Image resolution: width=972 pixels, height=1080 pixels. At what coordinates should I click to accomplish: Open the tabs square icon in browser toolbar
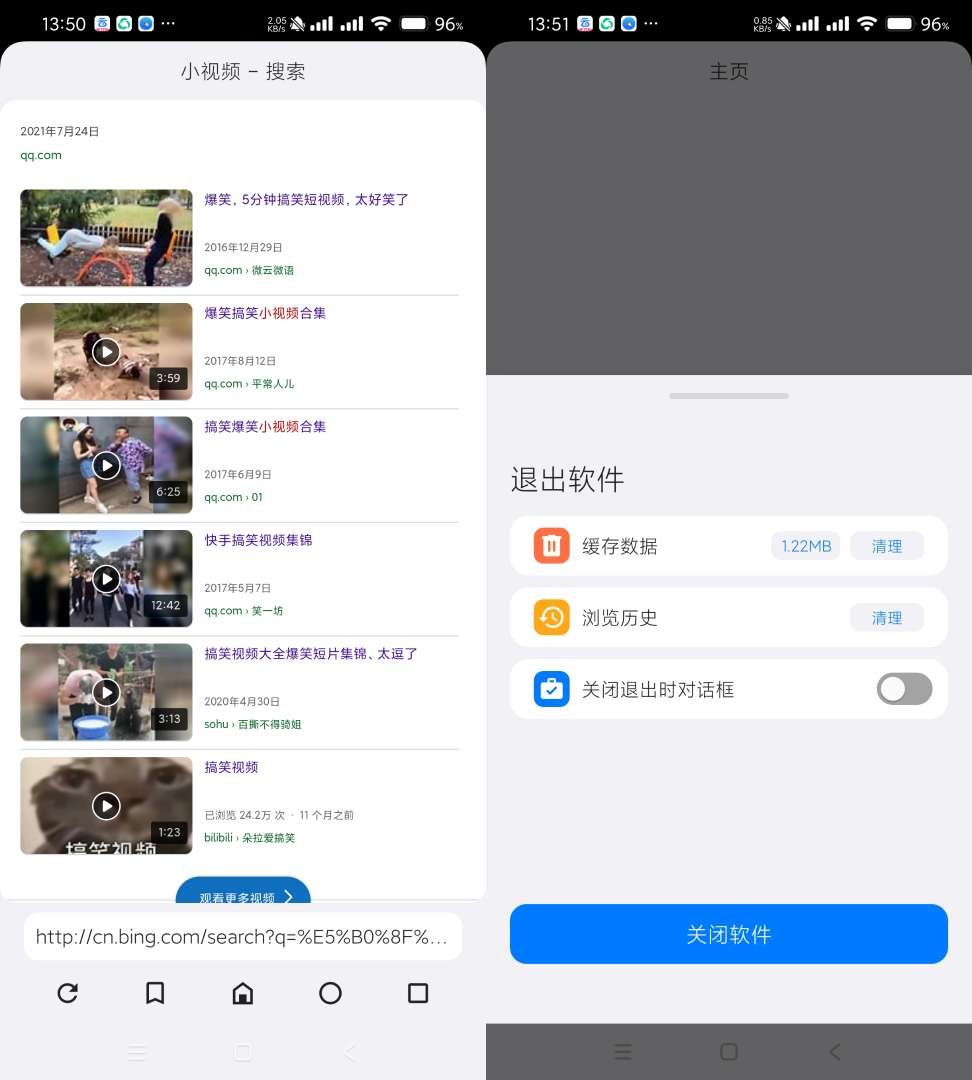tap(418, 993)
